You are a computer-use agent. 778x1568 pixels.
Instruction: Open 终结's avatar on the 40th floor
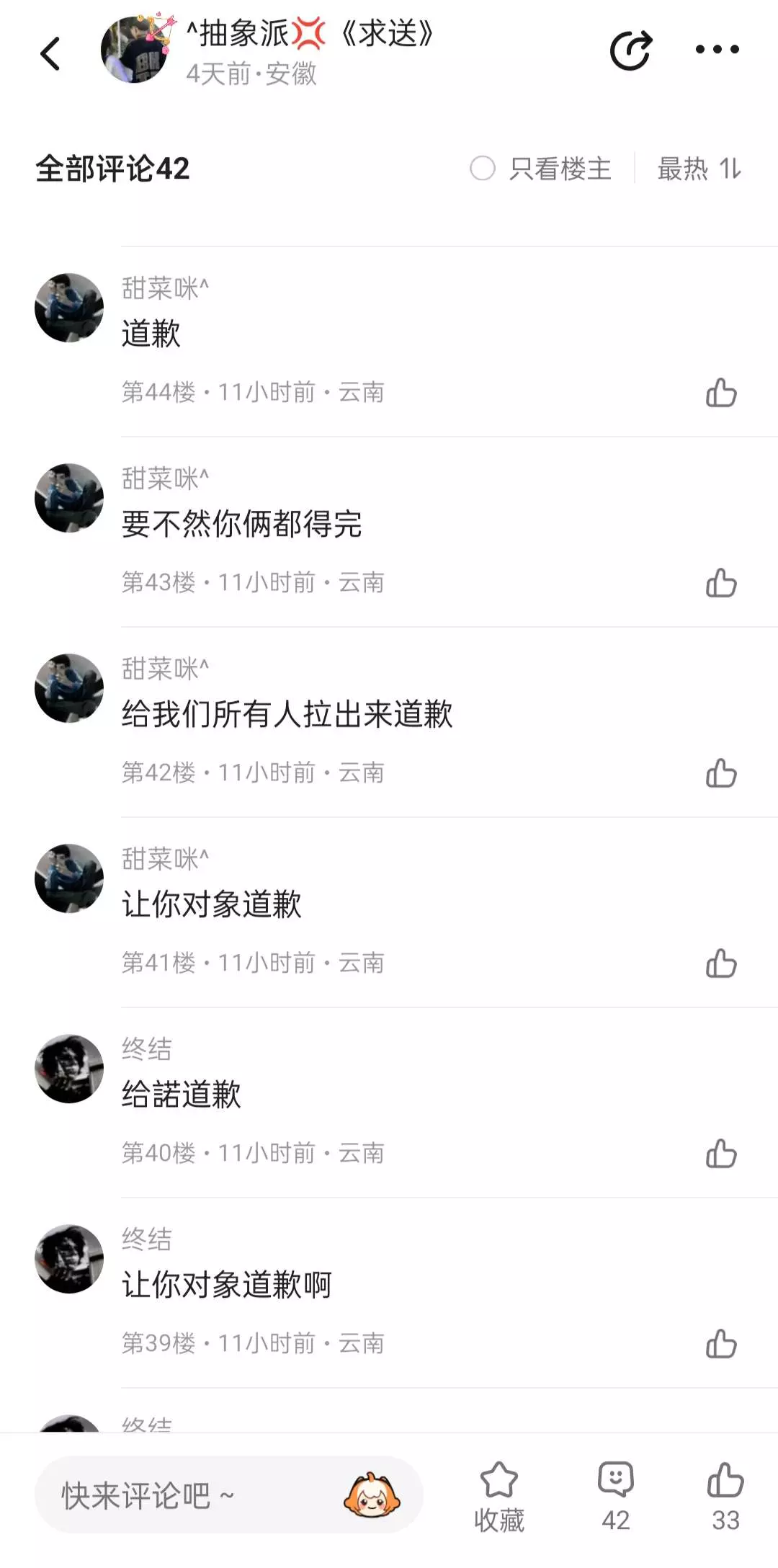point(69,1069)
